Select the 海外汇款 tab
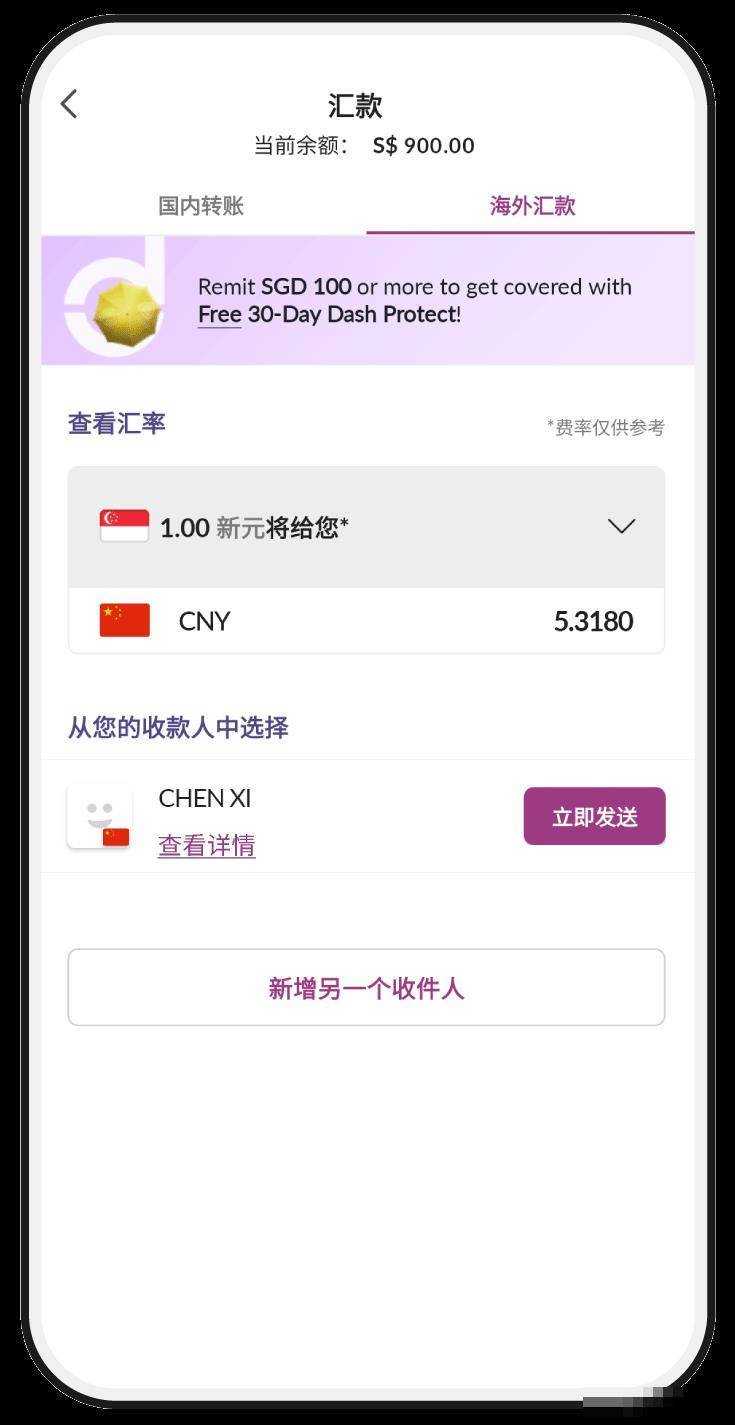This screenshot has height=1425, width=735. 532,206
